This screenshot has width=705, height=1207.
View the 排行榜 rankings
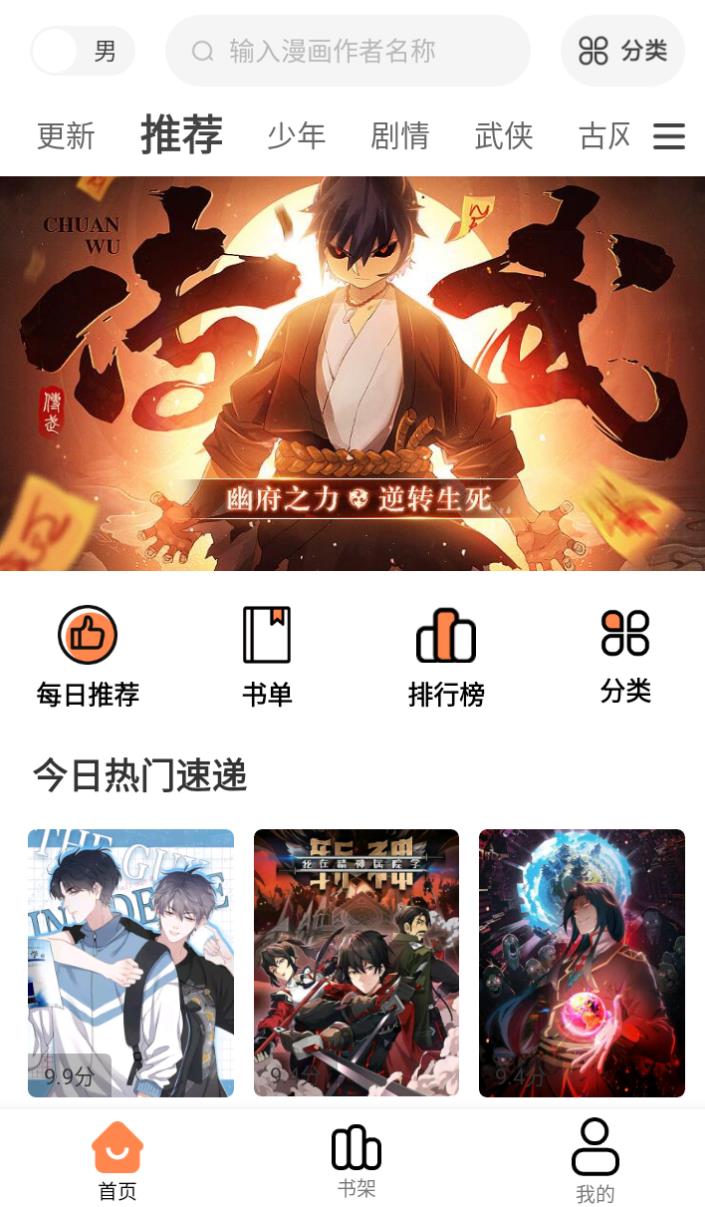pyautogui.click(x=446, y=656)
